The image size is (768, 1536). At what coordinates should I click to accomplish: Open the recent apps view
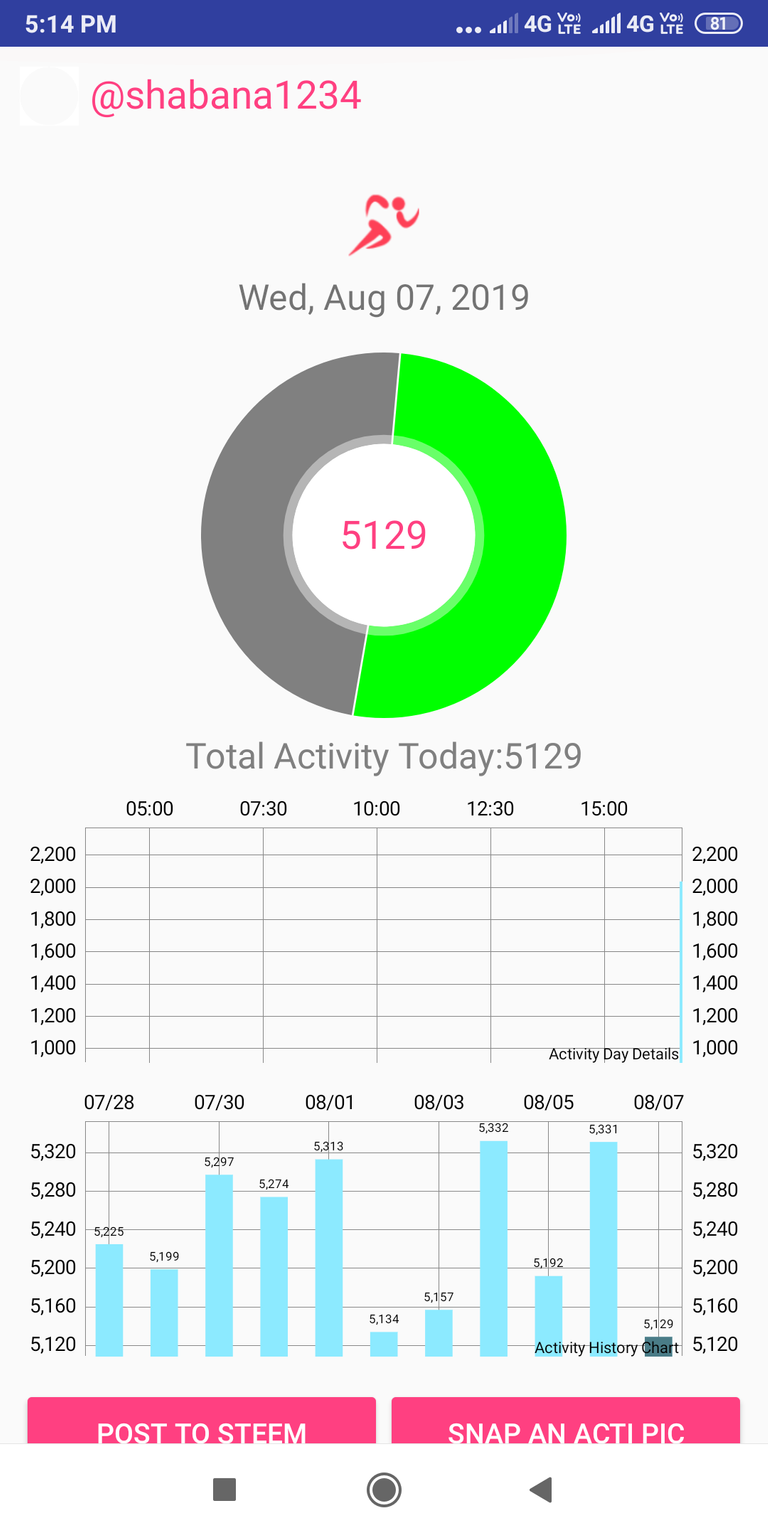pos(225,1490)
